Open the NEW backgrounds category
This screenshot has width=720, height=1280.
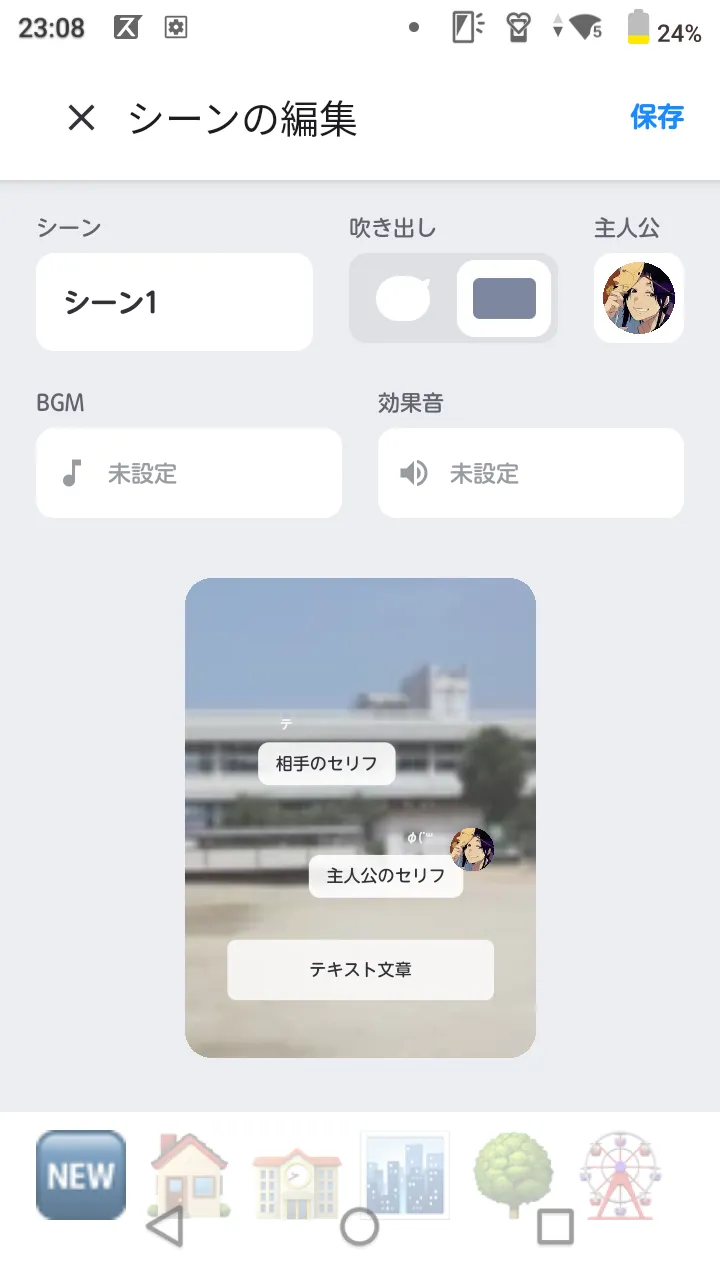81,1174
